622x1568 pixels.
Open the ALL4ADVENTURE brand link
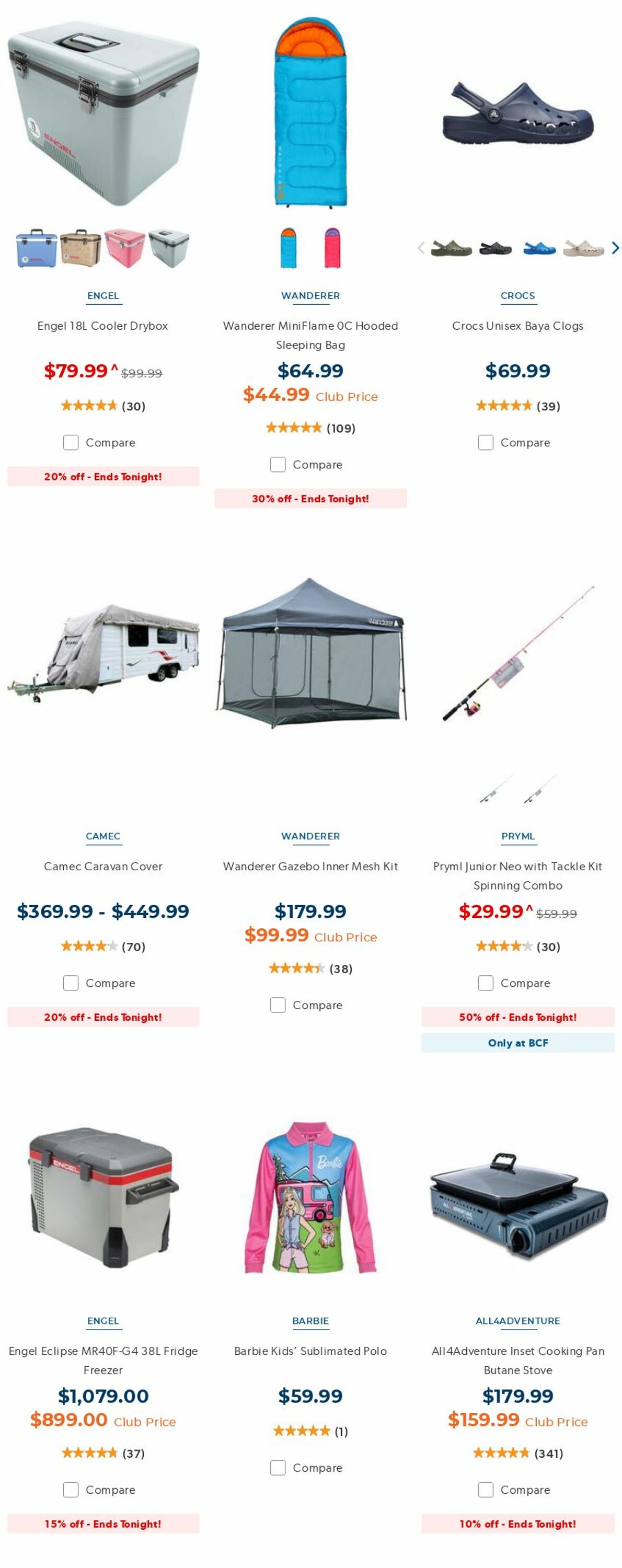(x=517, y=1321)
